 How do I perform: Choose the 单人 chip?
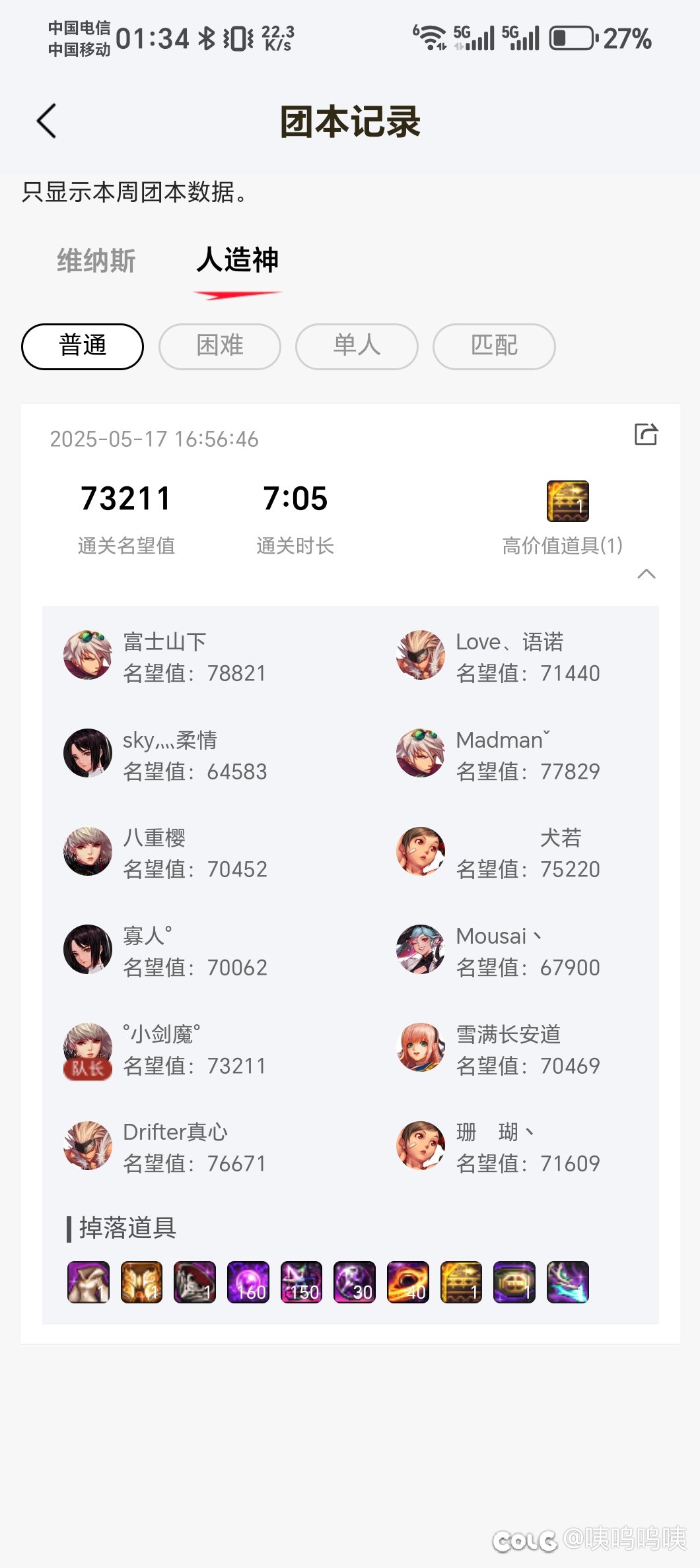click(x=357, y=346)
